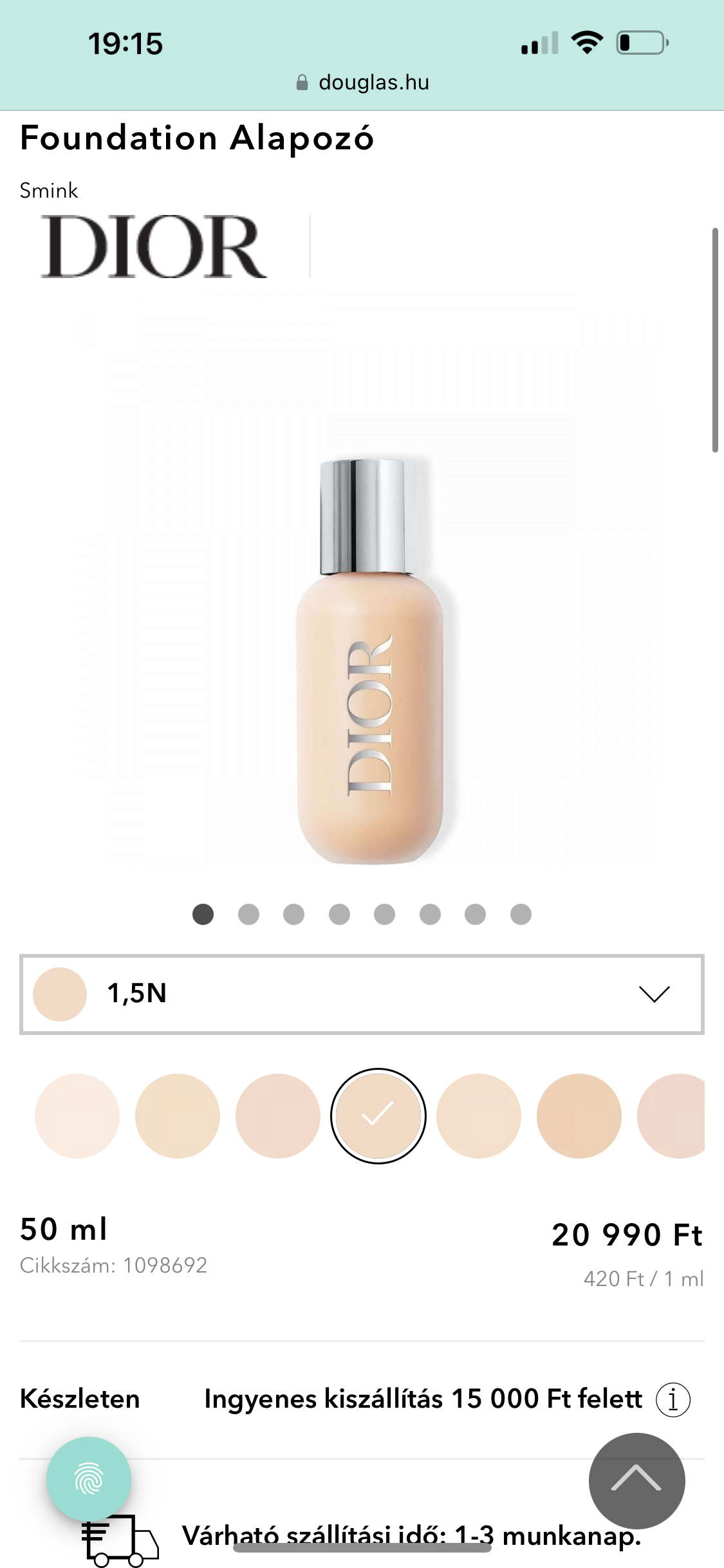Pick the third shade swatch

coord(278,1115)
